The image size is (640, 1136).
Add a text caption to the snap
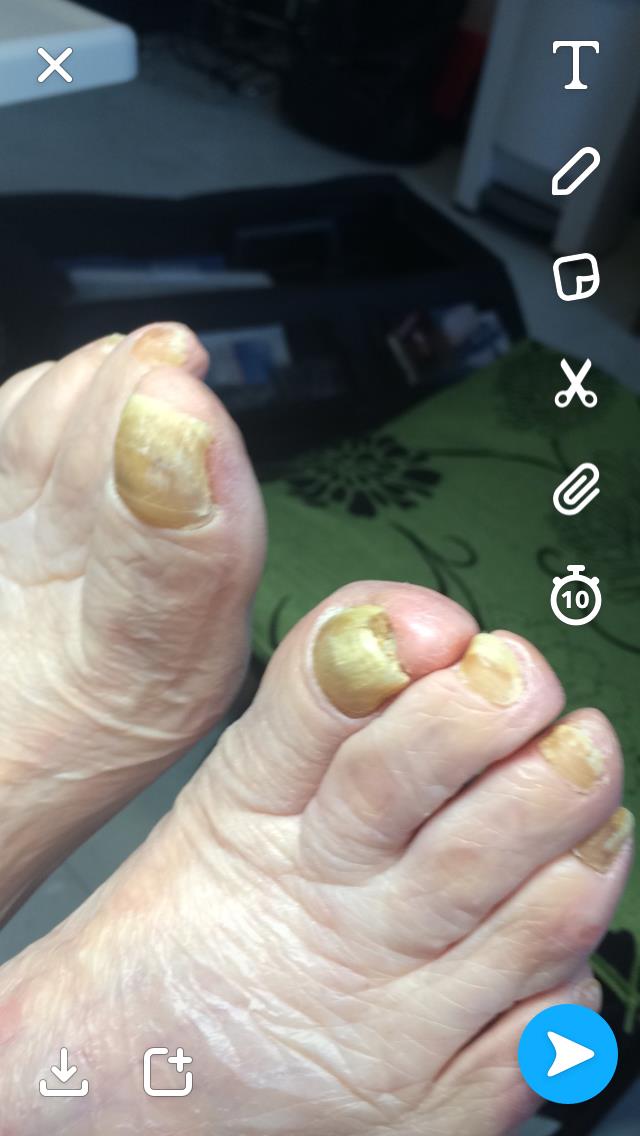[575, 65]
